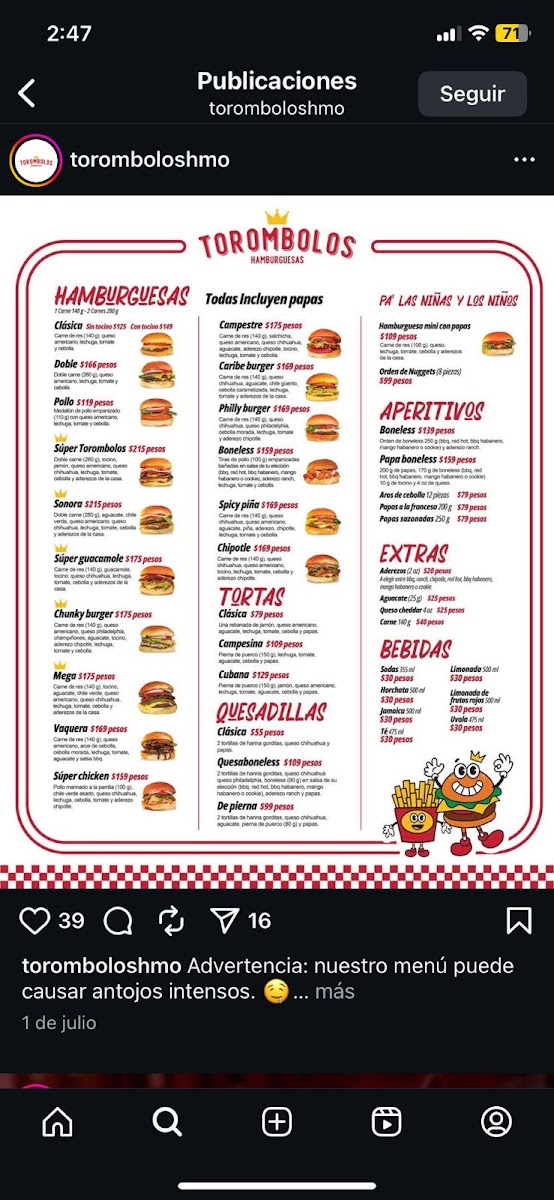
Task: Repost using the arrows icon
Action: tap(171, 920)
